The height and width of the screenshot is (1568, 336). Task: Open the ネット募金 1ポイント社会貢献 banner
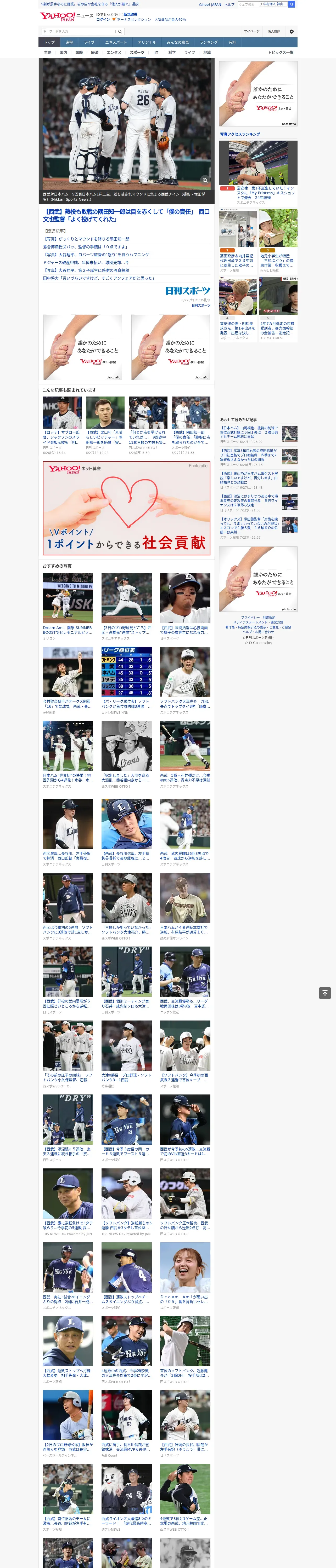click(x=126, y=508)
